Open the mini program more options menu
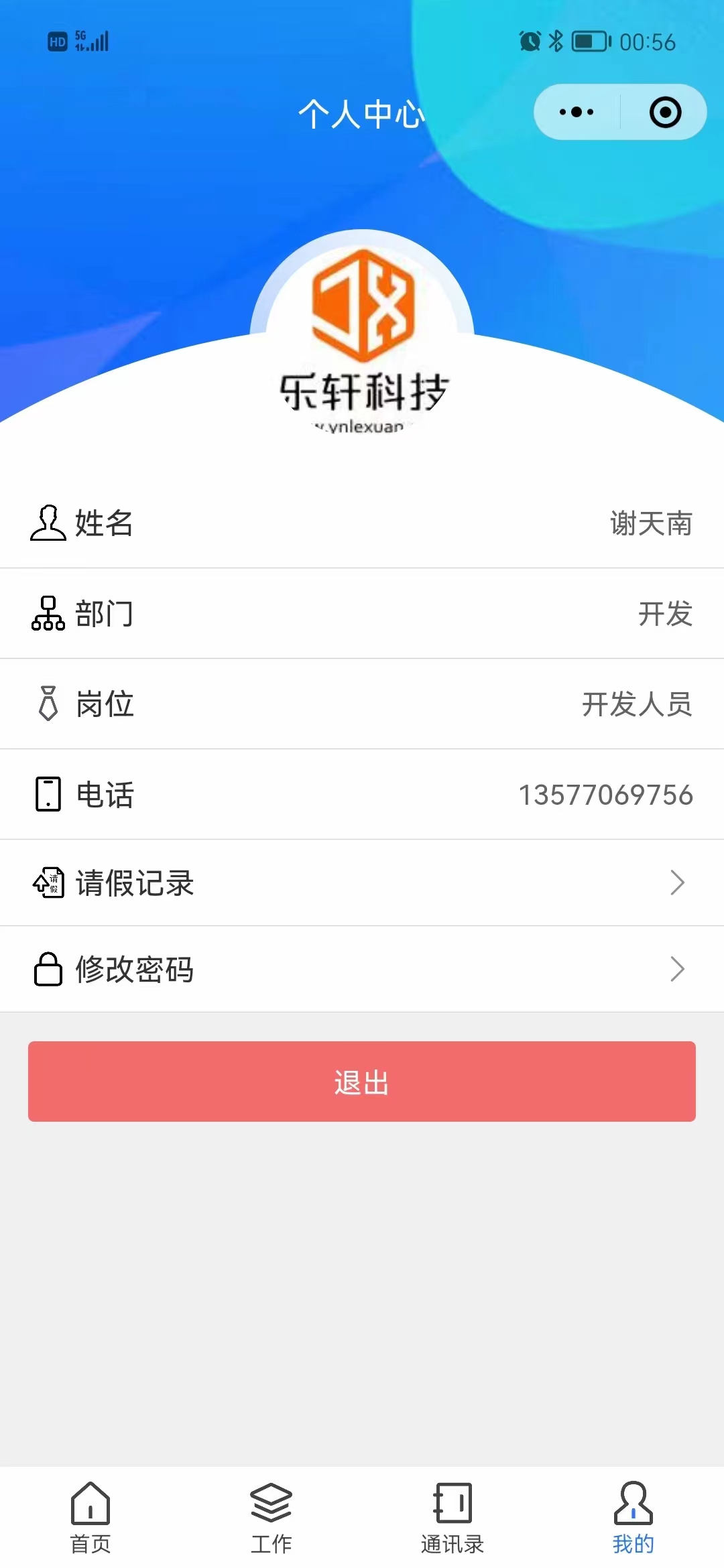This screenshot has height=1568, width=724. coord(577,112)
